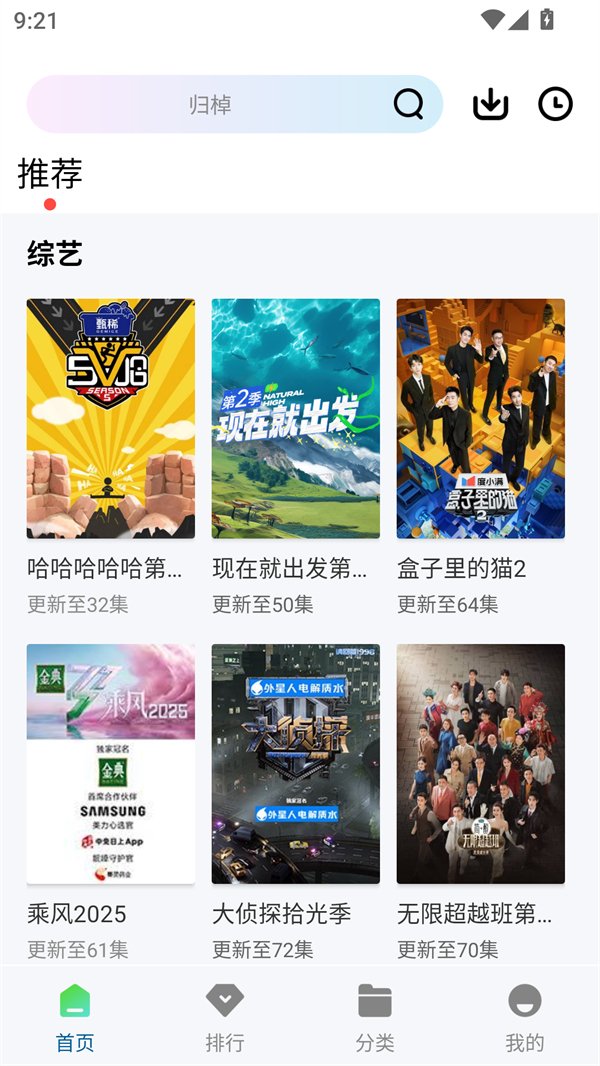Open the downloads icon
Viewport: 600px width, 1066px height.
(490, 104)
